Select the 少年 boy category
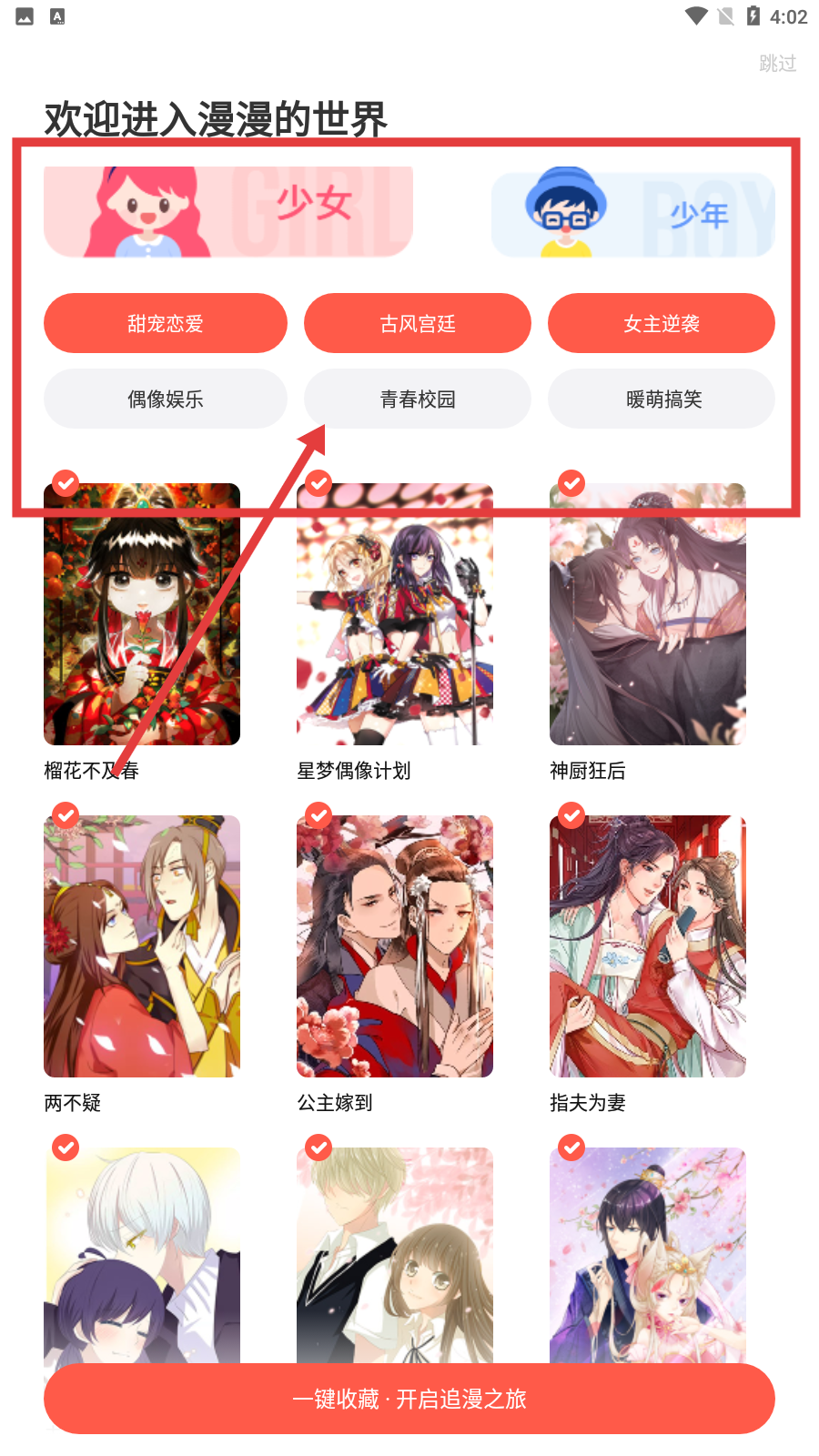Screen dimensions: 819x1456 tap(633, 216)
